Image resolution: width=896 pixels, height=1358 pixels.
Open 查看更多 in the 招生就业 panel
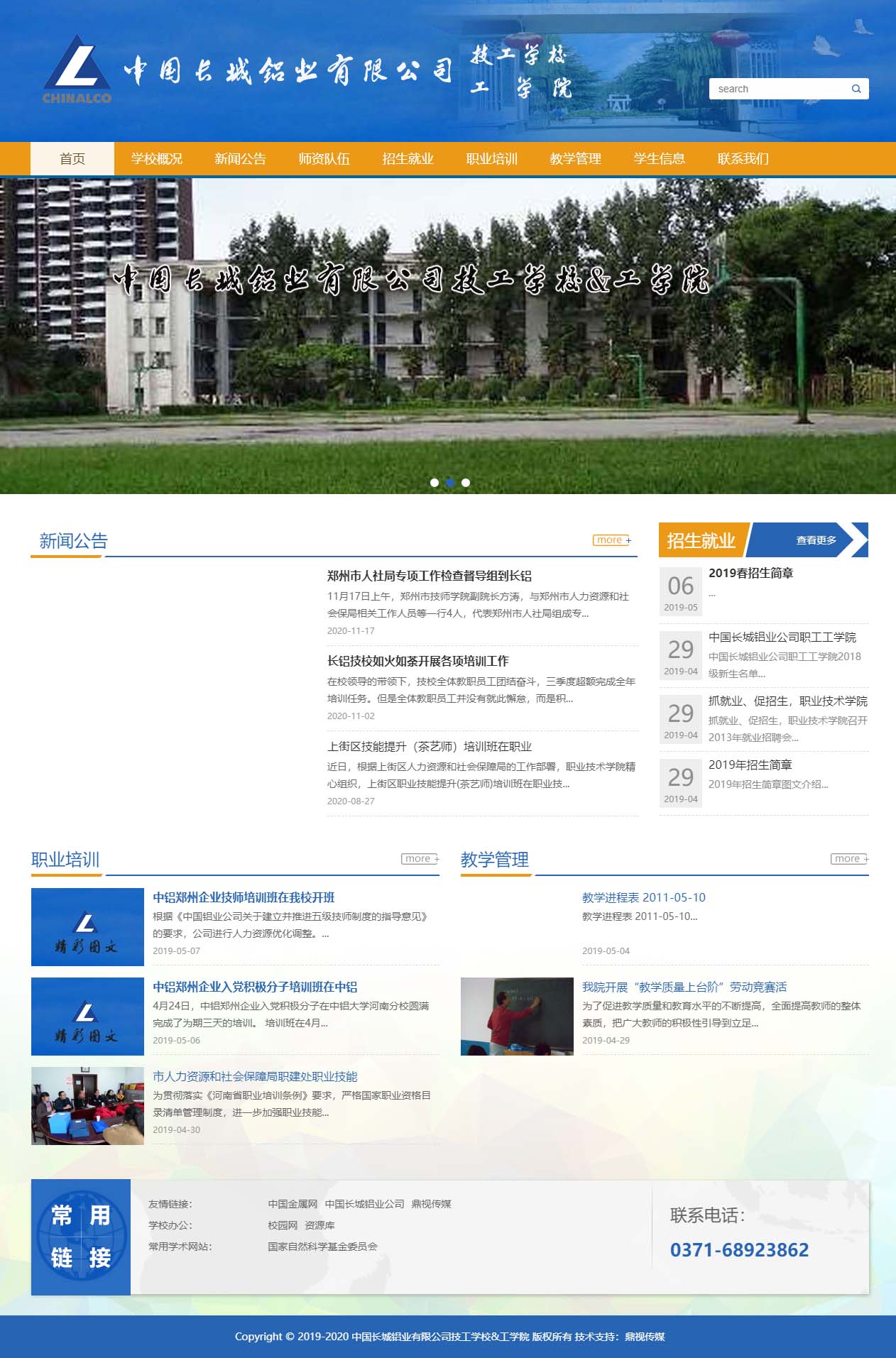(816, 540)
